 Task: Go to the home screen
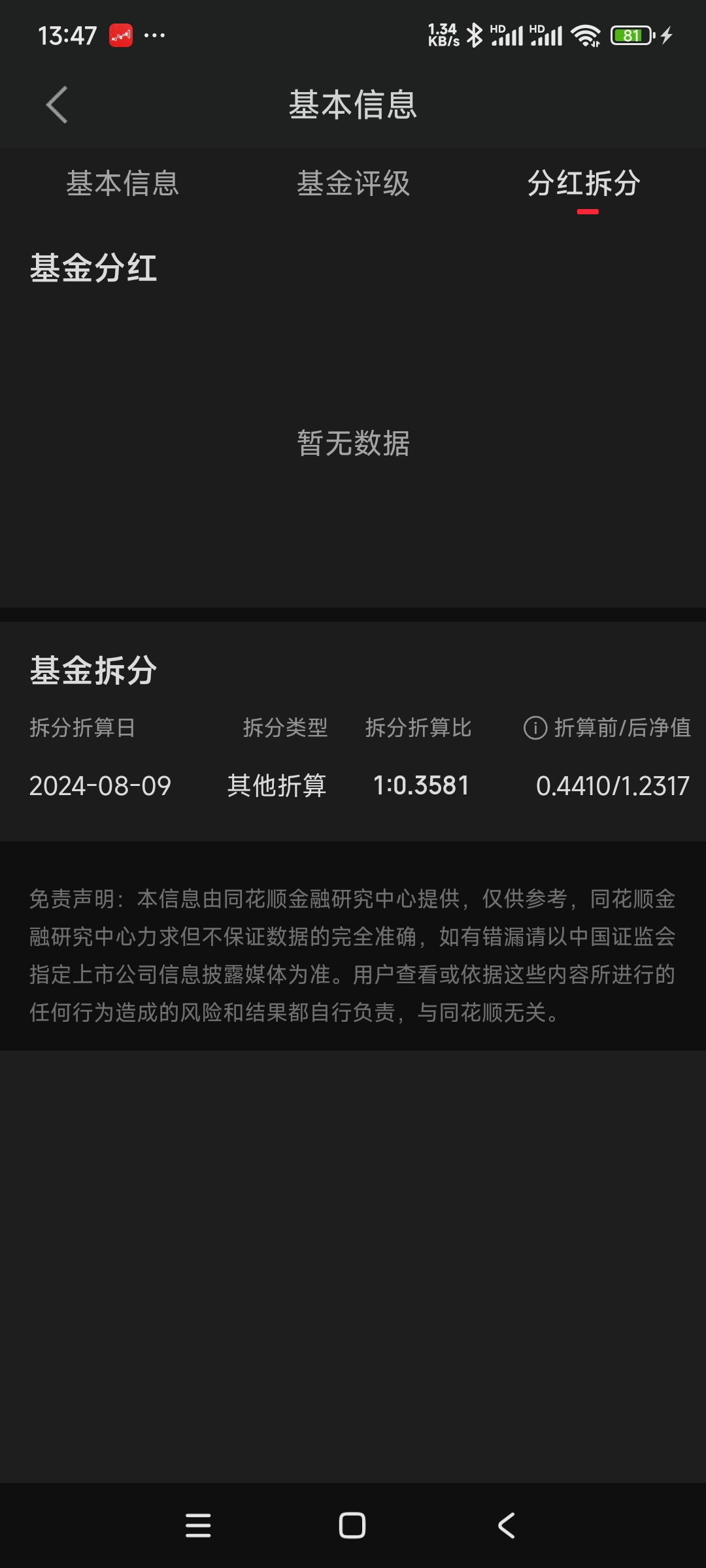(x=352, y=1526)
